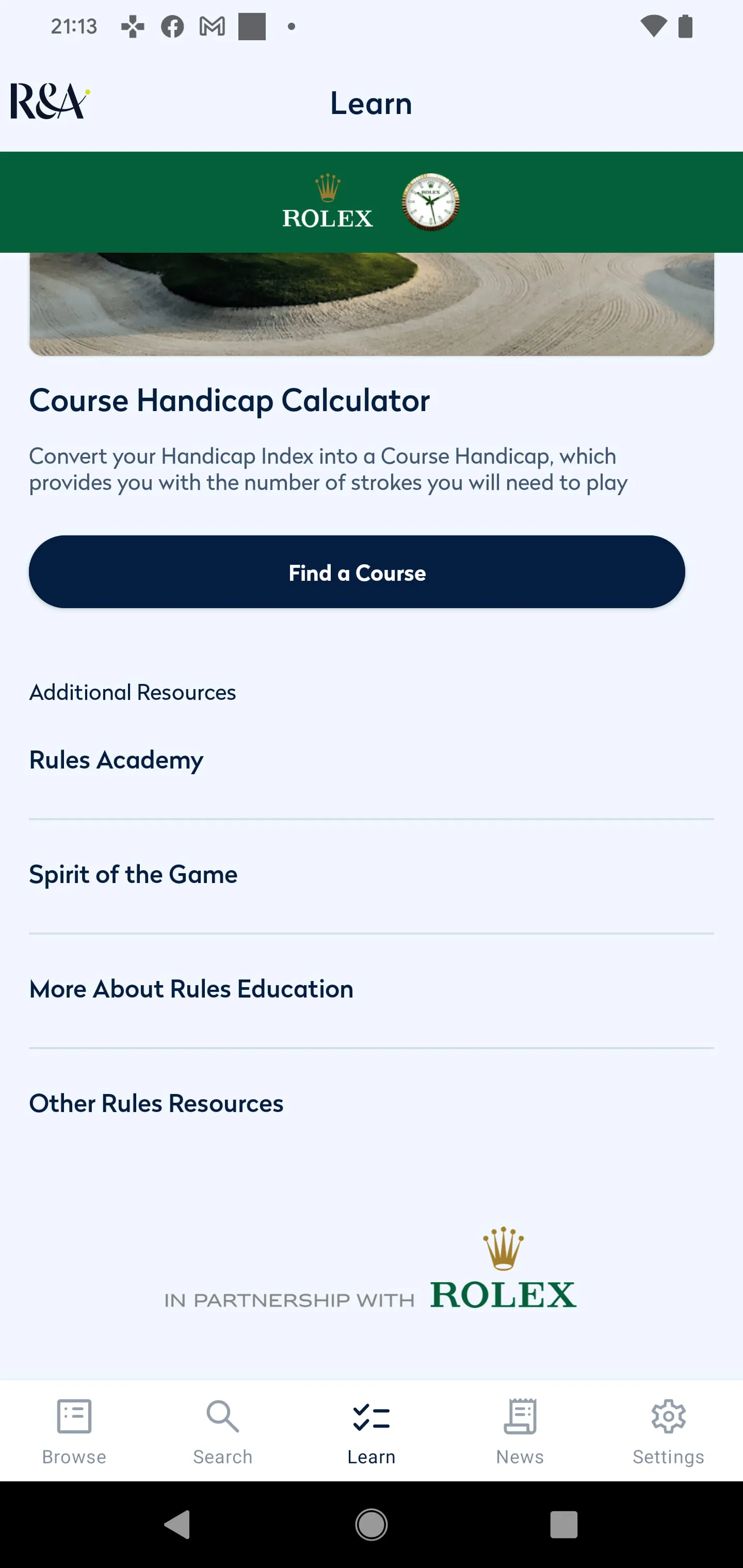Click the Wi-Fi status icon
This screenshot has height=1568, width=743.
click(652, 26)
